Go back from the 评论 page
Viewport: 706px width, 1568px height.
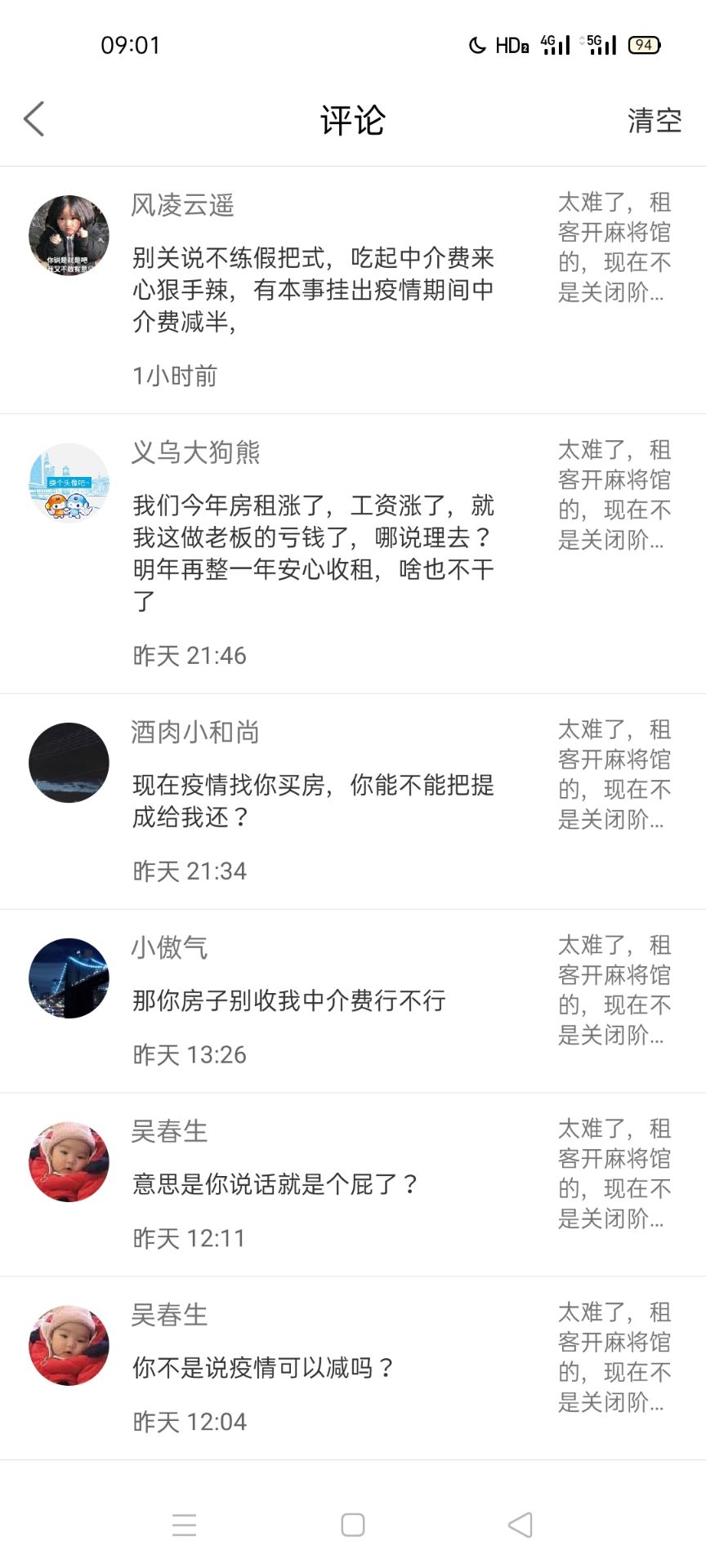coord(34,119)
